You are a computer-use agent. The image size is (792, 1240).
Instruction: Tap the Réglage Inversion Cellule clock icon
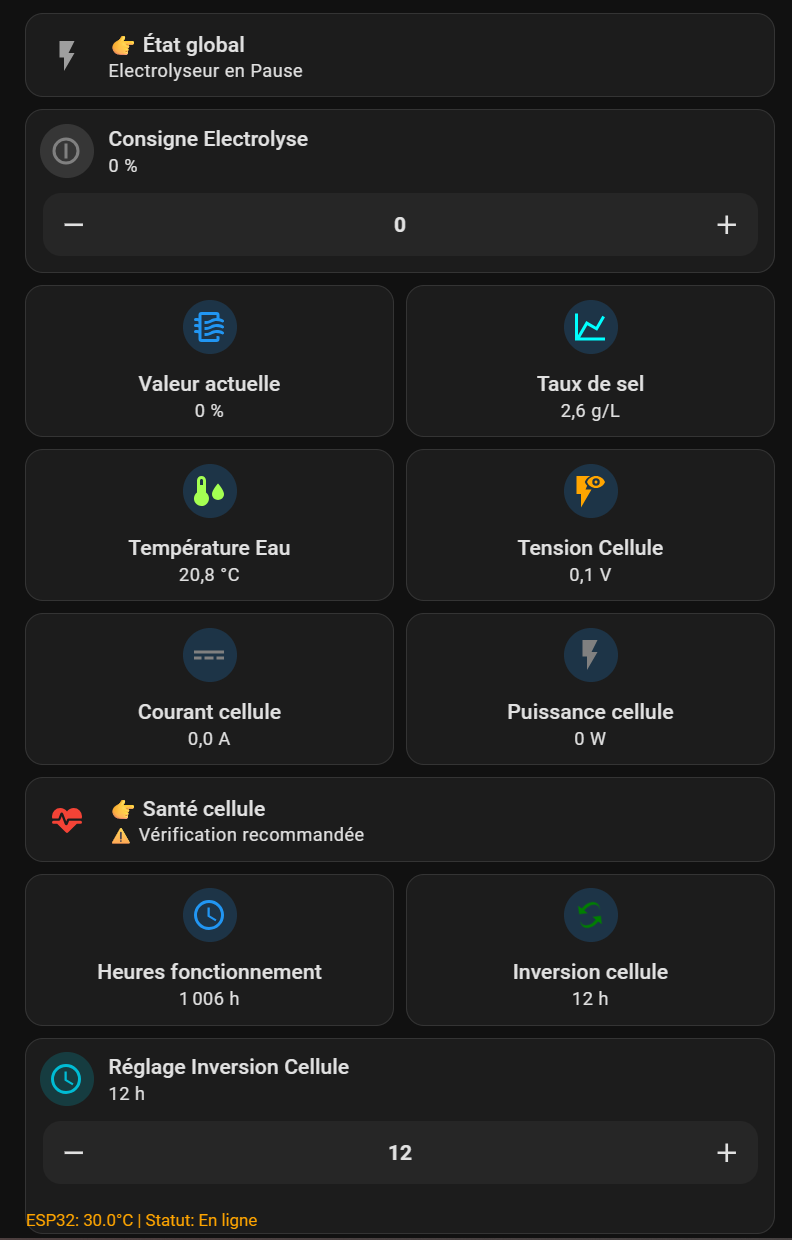[66, 1079]
